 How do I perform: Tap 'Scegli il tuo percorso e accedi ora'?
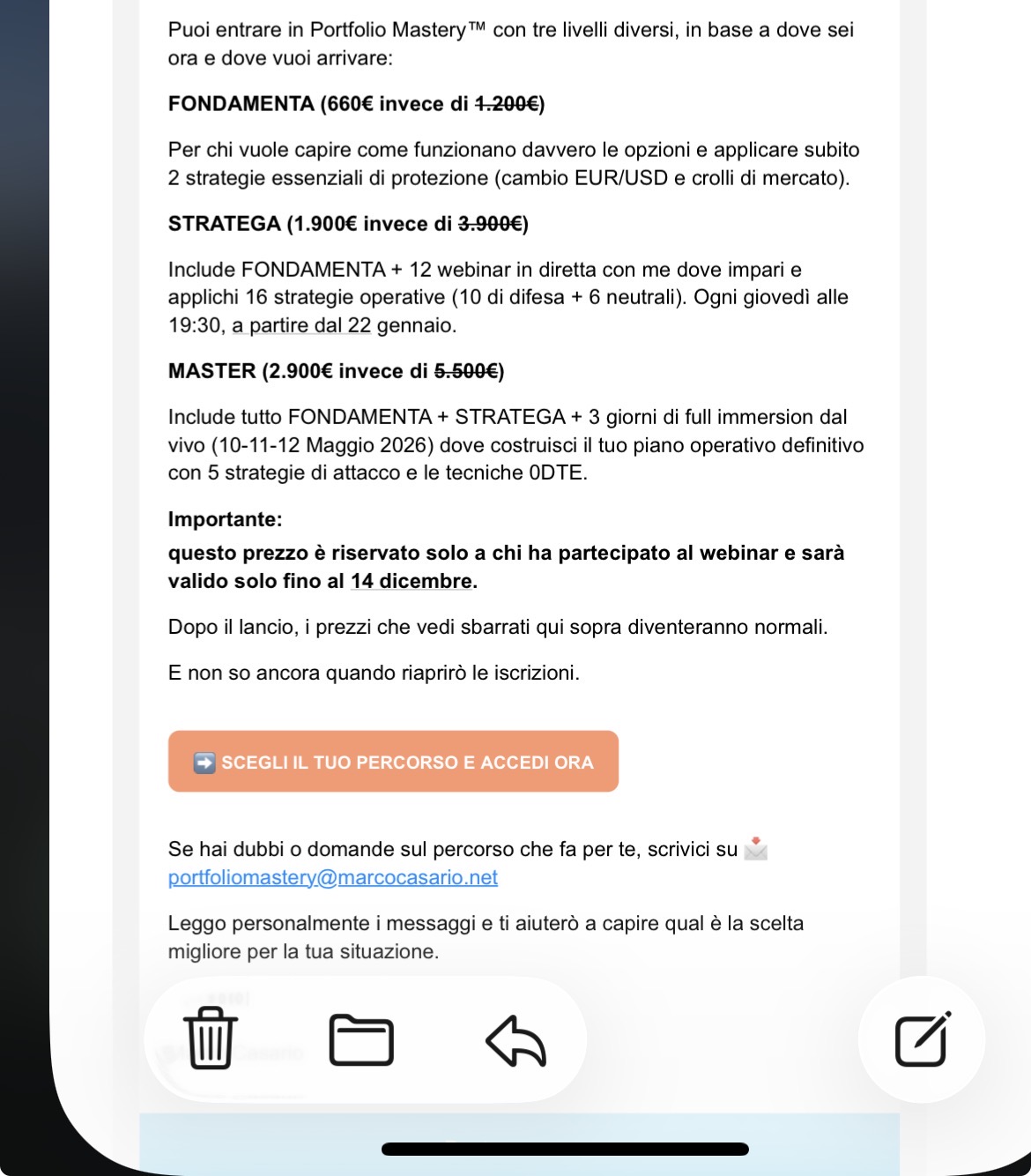393,762
